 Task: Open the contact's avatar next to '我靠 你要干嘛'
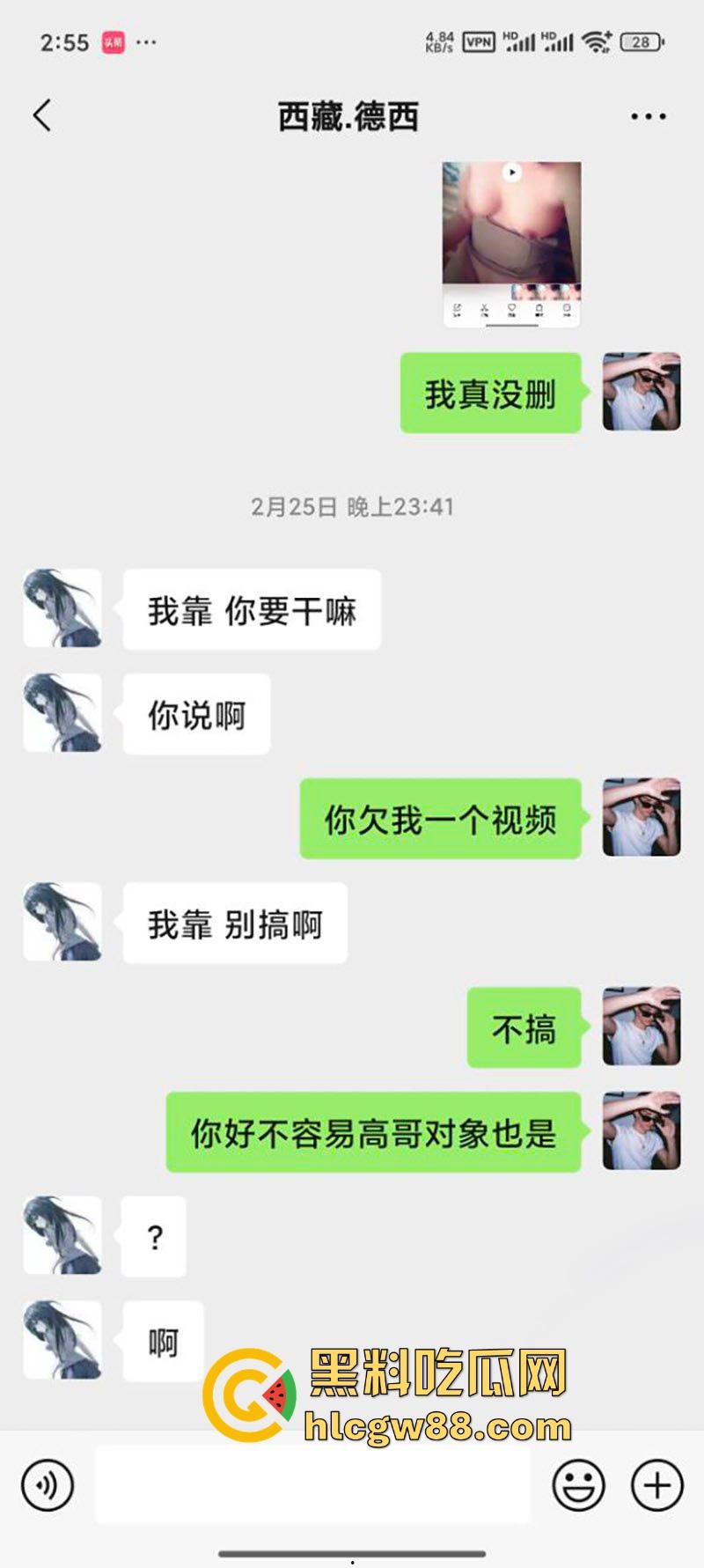click(x=62, y=608)
